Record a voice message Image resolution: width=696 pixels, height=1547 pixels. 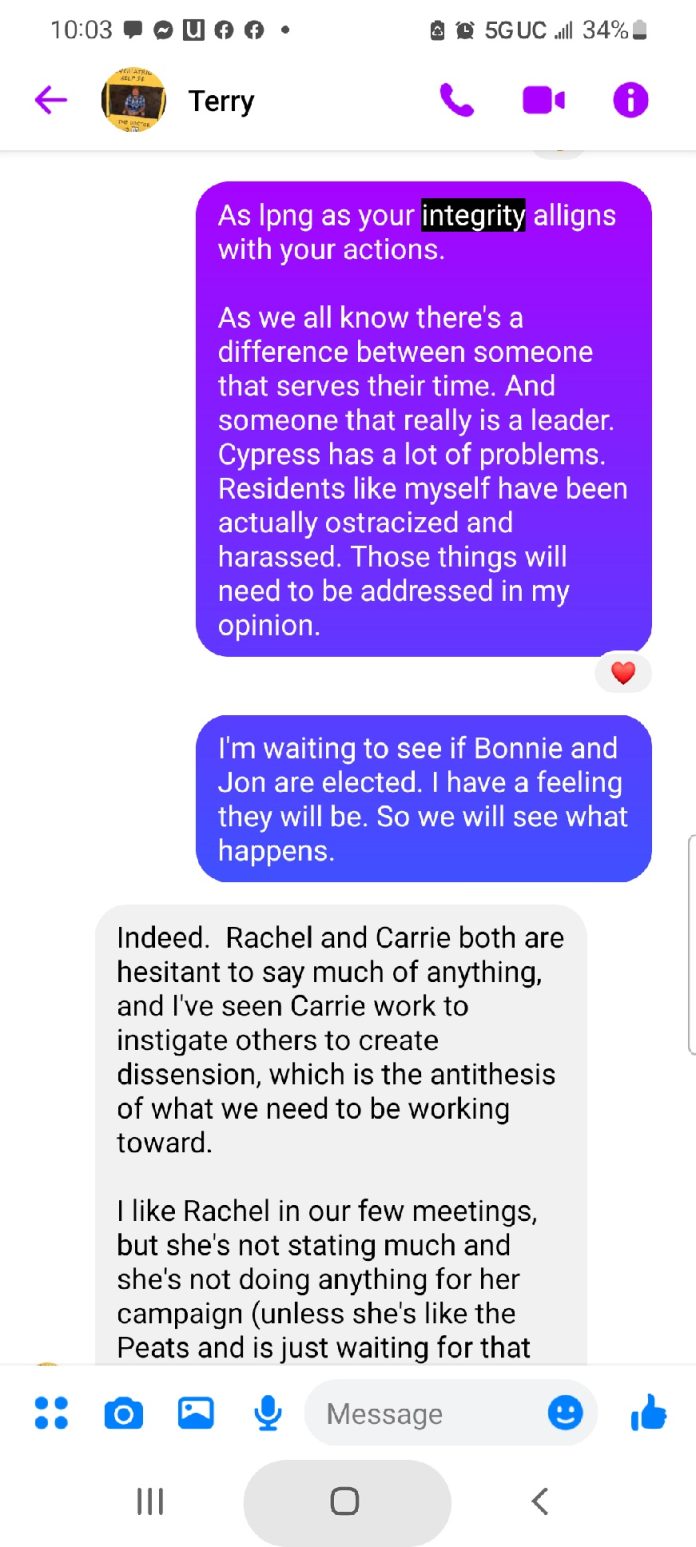click(x=266, y=1413)
